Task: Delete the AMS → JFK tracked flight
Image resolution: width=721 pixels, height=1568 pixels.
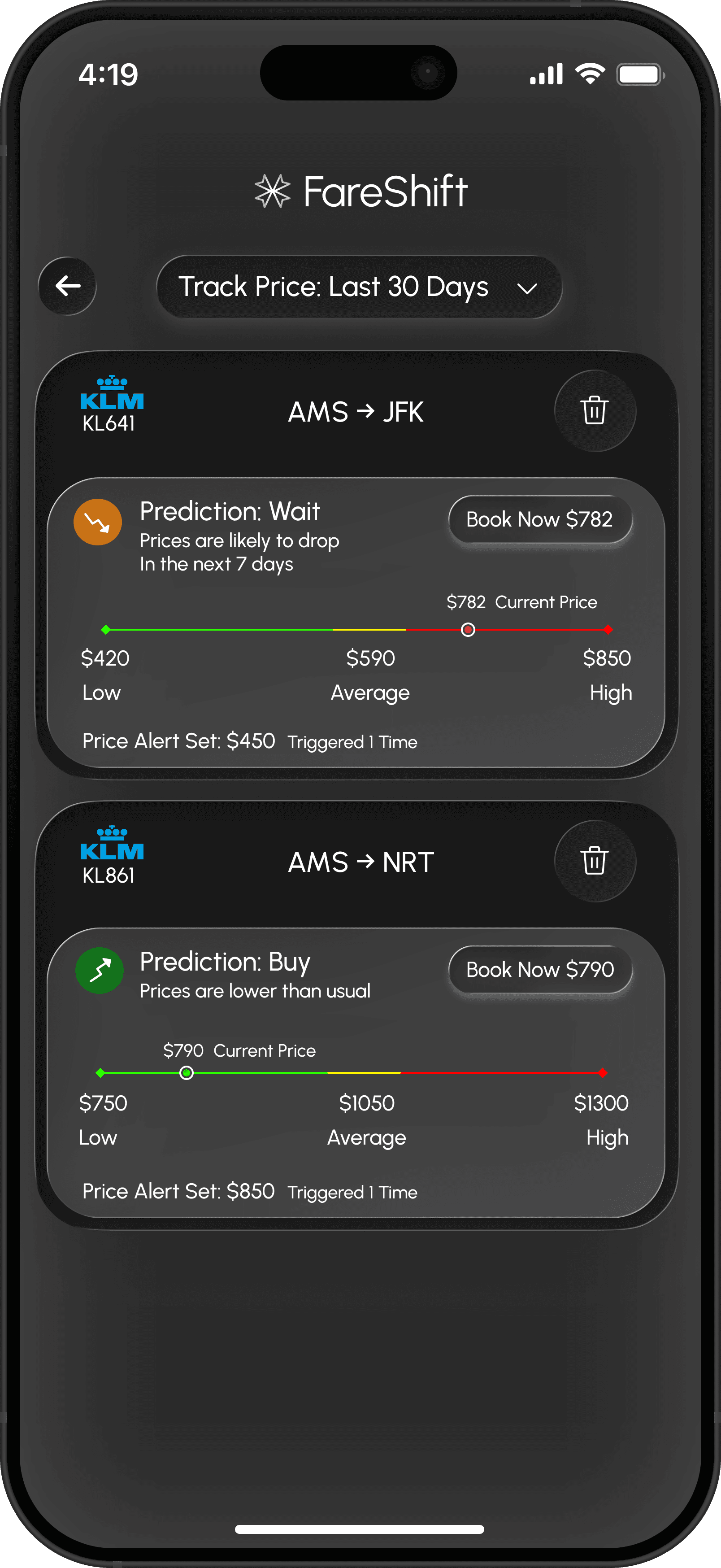Action: pyautogui.click(x=595, y=411)
